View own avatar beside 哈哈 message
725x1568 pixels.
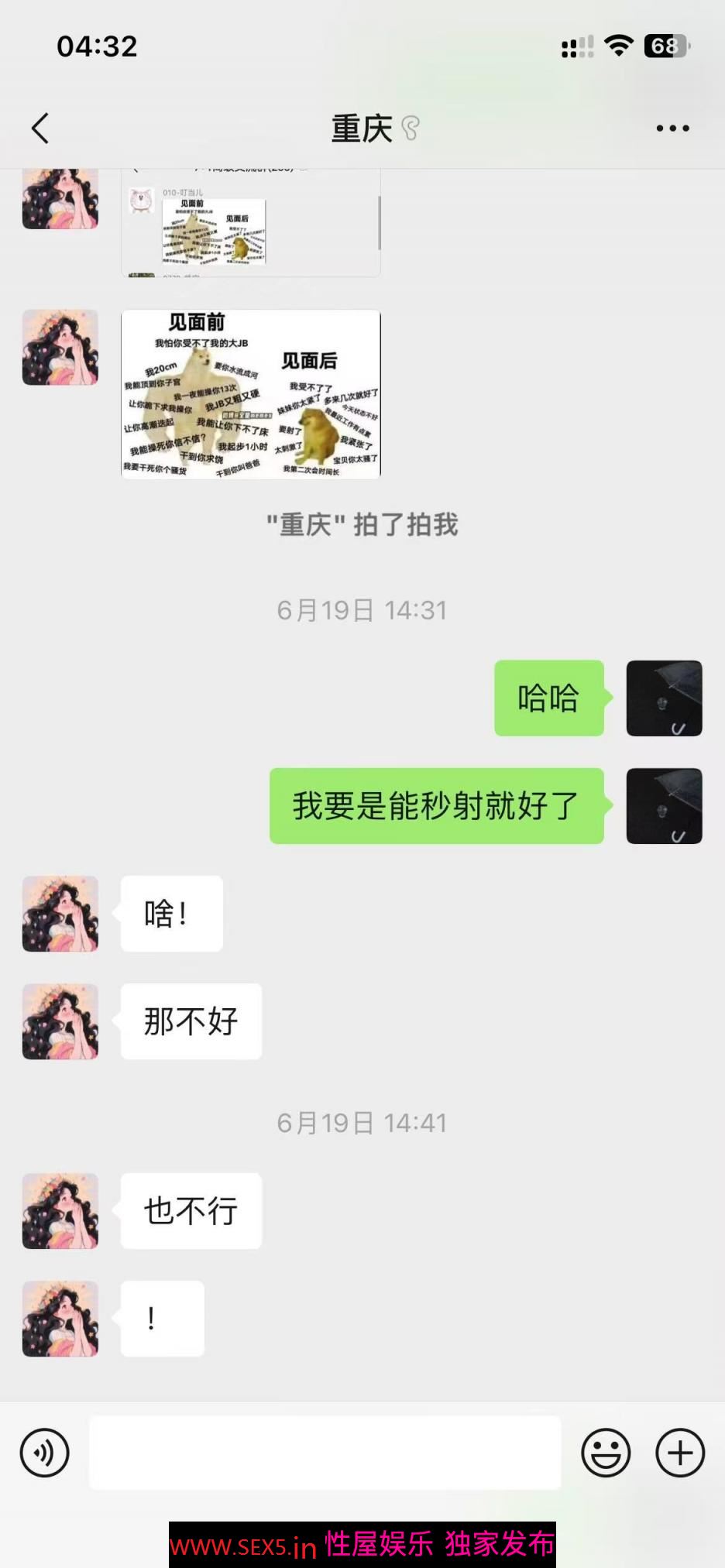(x=664, y=698)
